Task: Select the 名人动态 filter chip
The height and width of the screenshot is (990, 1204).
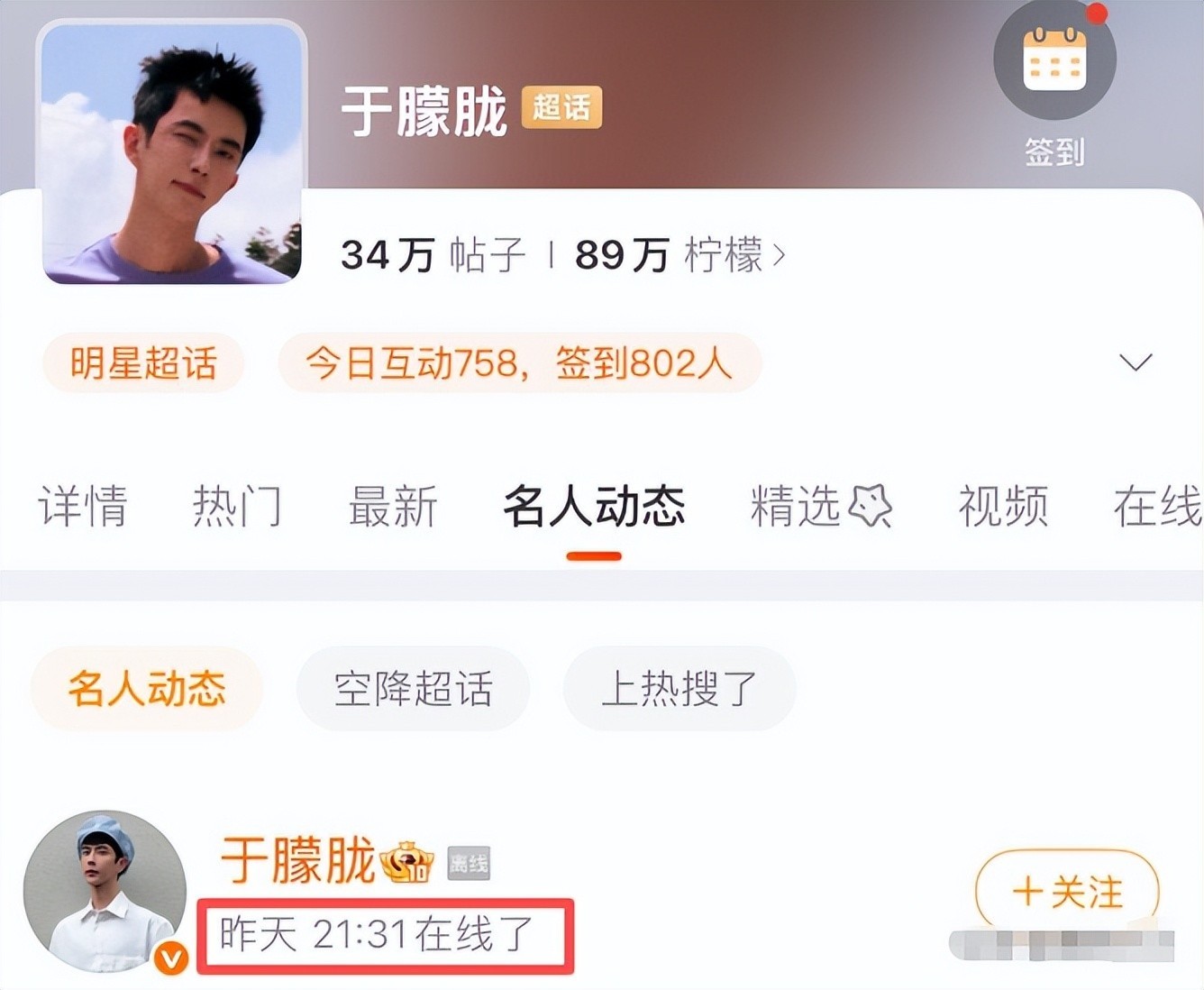Action: click(147, 689)
